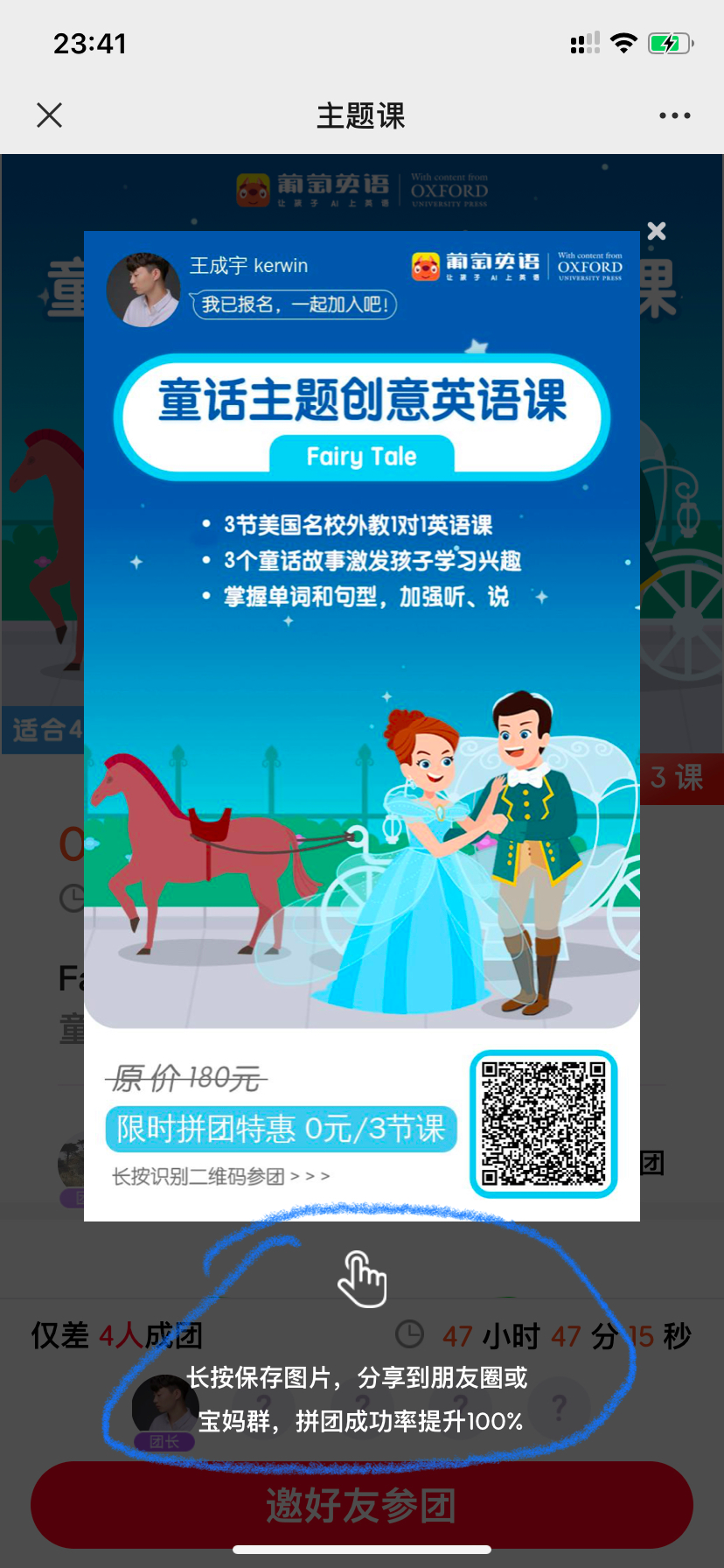Click the 团长 leader avatar
The image size is (724, 1568).
pos(164,1404)
